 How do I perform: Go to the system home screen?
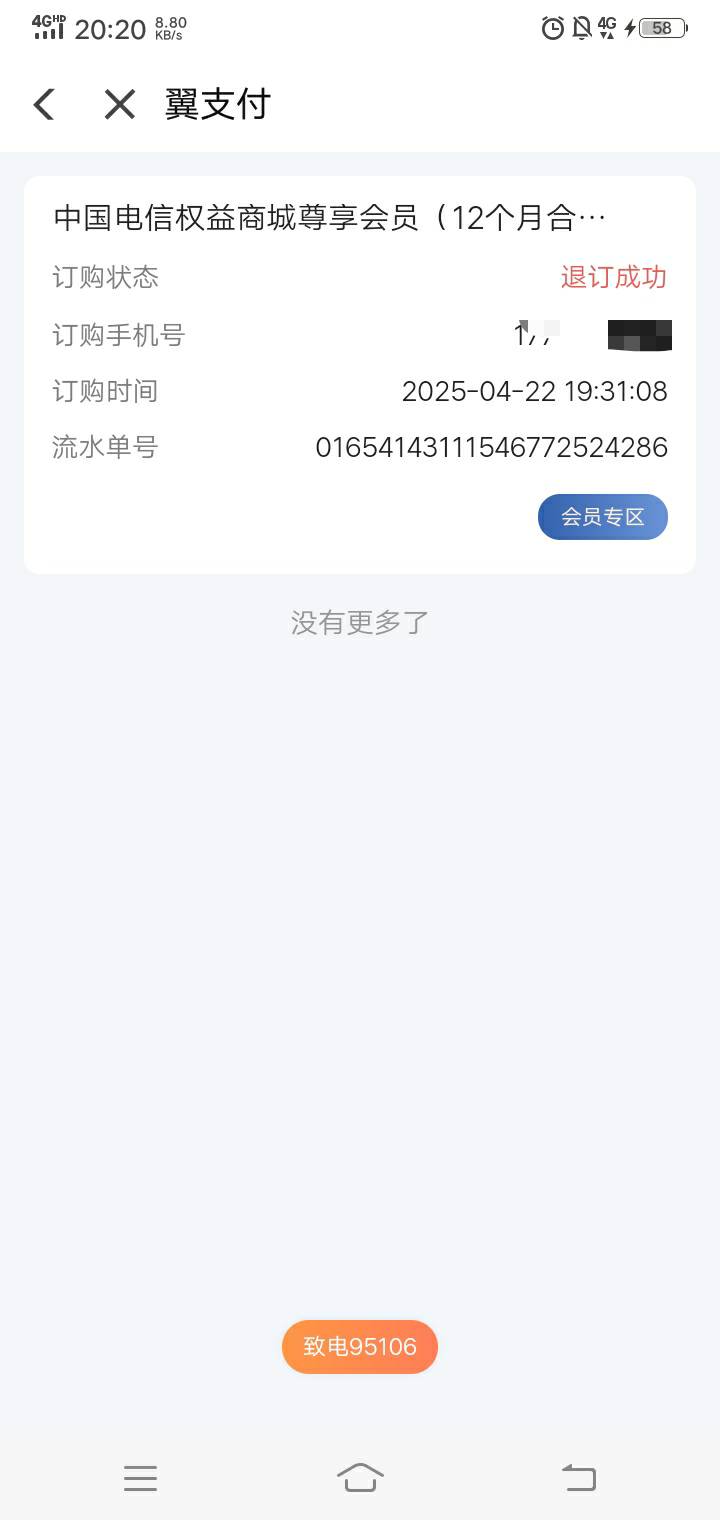click(x=360, y=1477)
